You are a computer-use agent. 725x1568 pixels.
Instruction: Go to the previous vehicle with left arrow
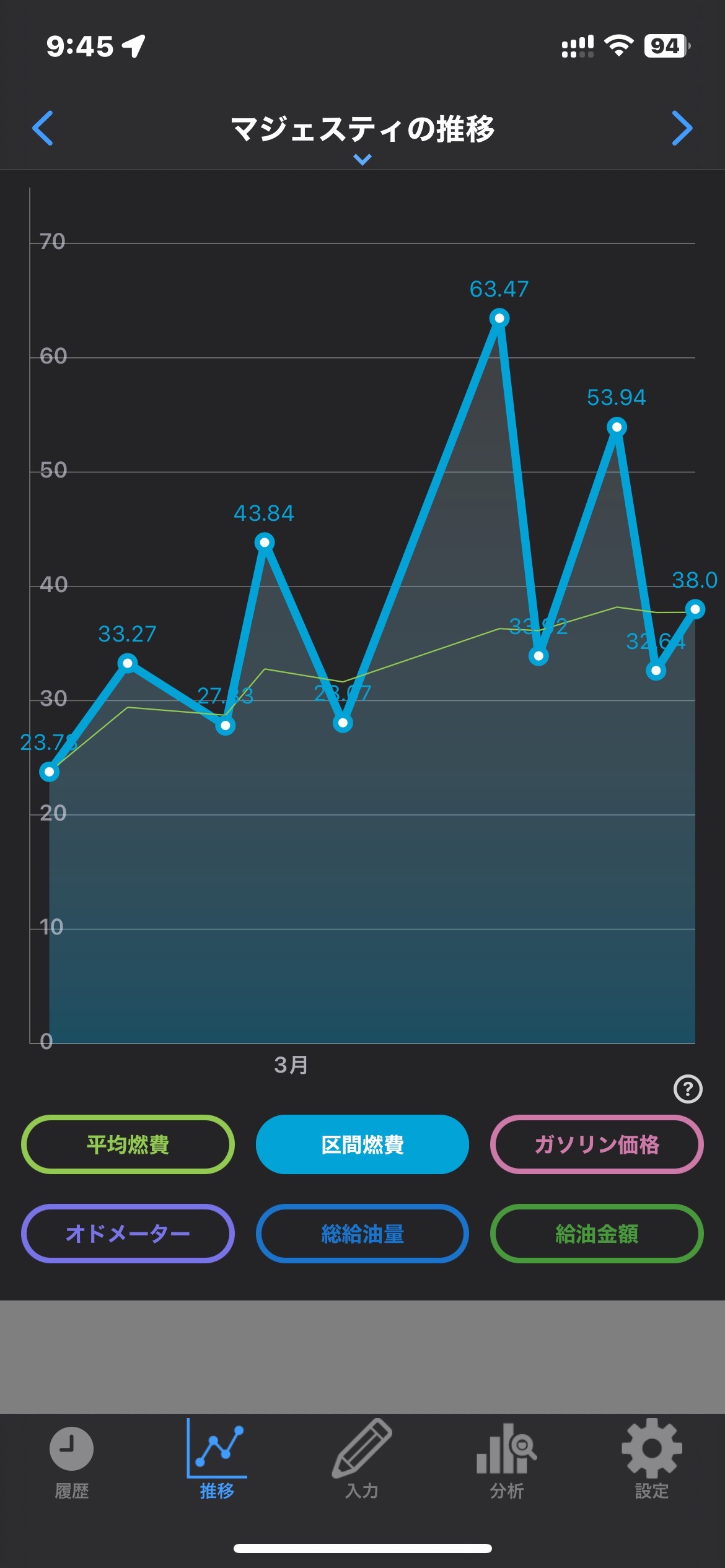coord(43,129)
